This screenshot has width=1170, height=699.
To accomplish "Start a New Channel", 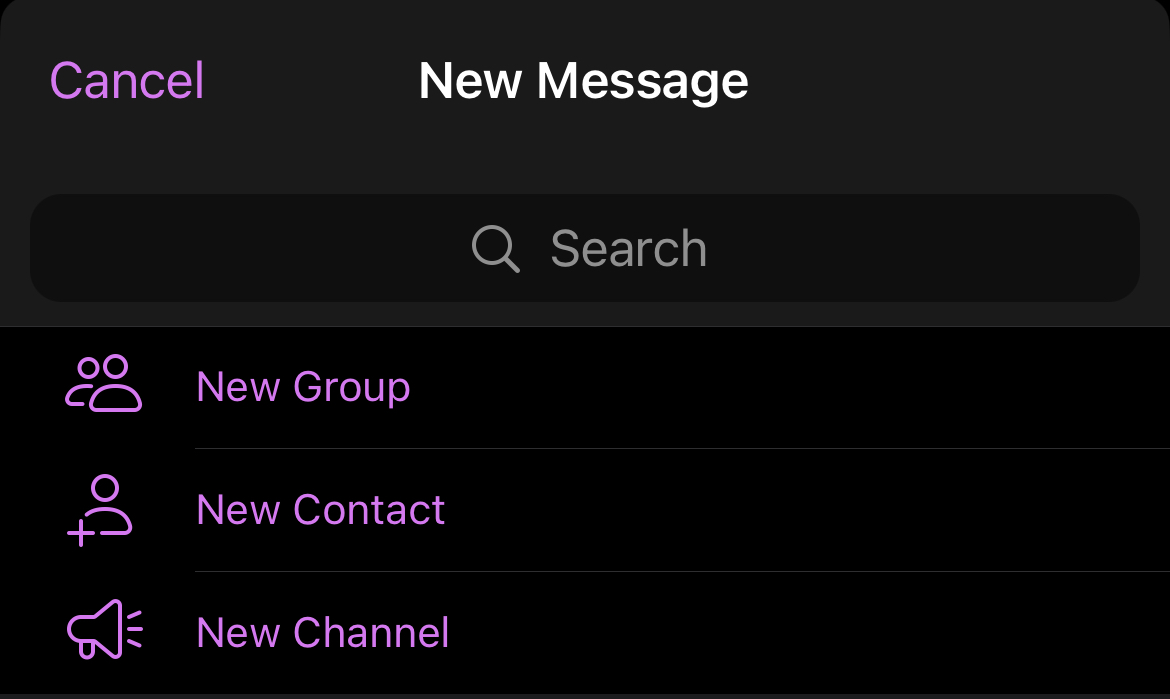I will point(322,633).
